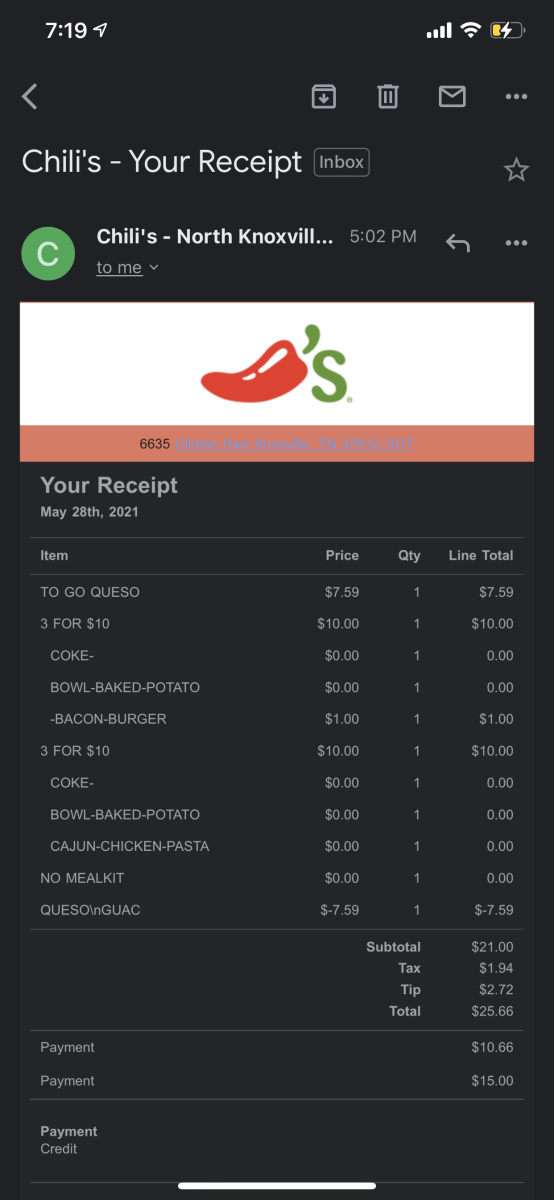
Task: Expand the 'to me' recipient details
Action: pos(128,268)
